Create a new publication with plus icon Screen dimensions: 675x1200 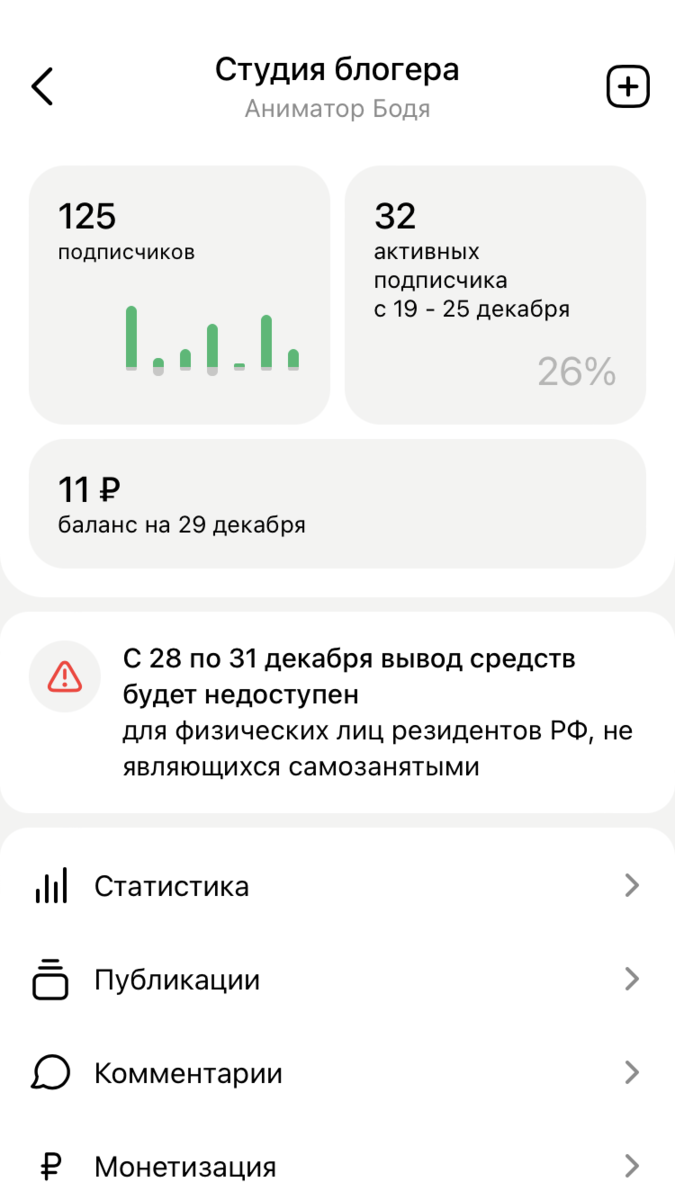point(628,87)
